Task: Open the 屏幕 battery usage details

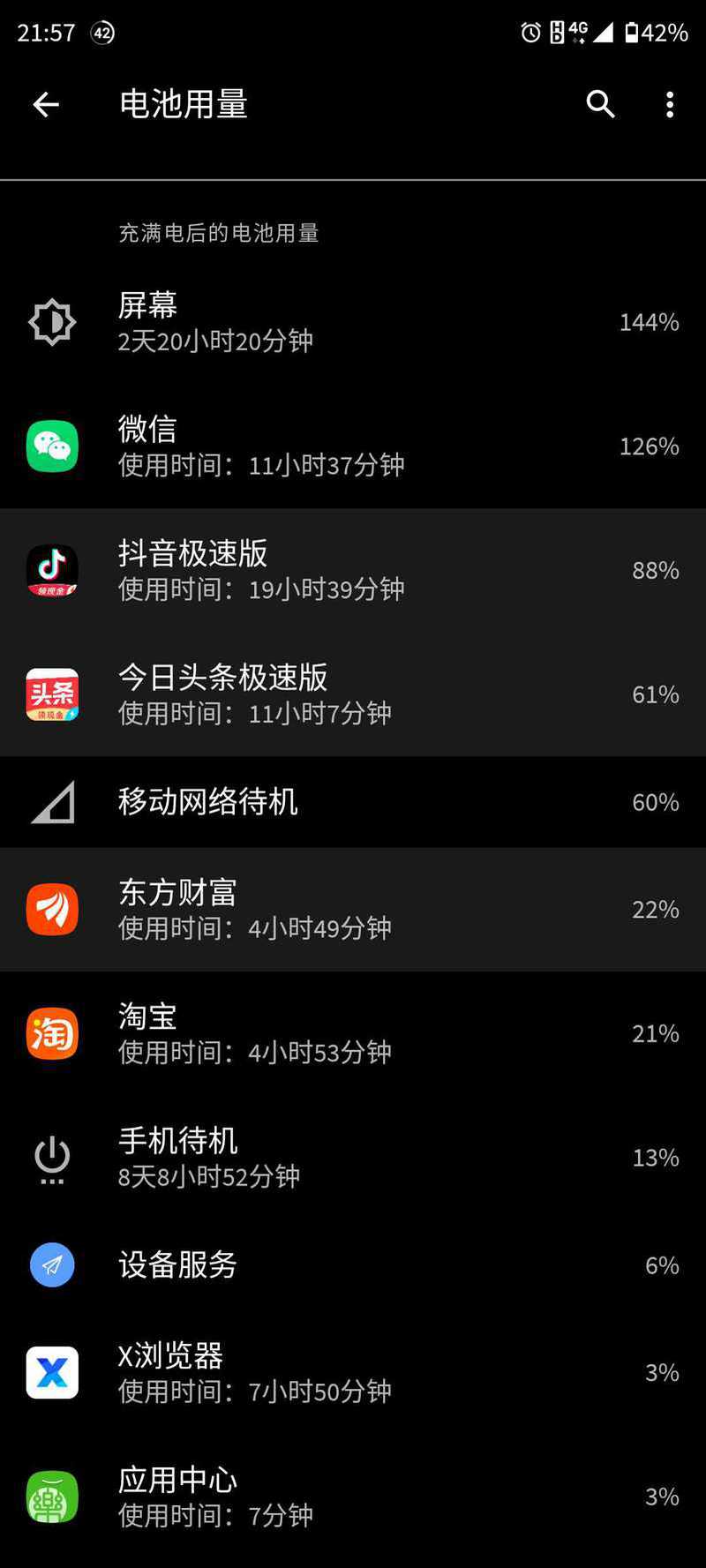Action: tap(353, 322)
